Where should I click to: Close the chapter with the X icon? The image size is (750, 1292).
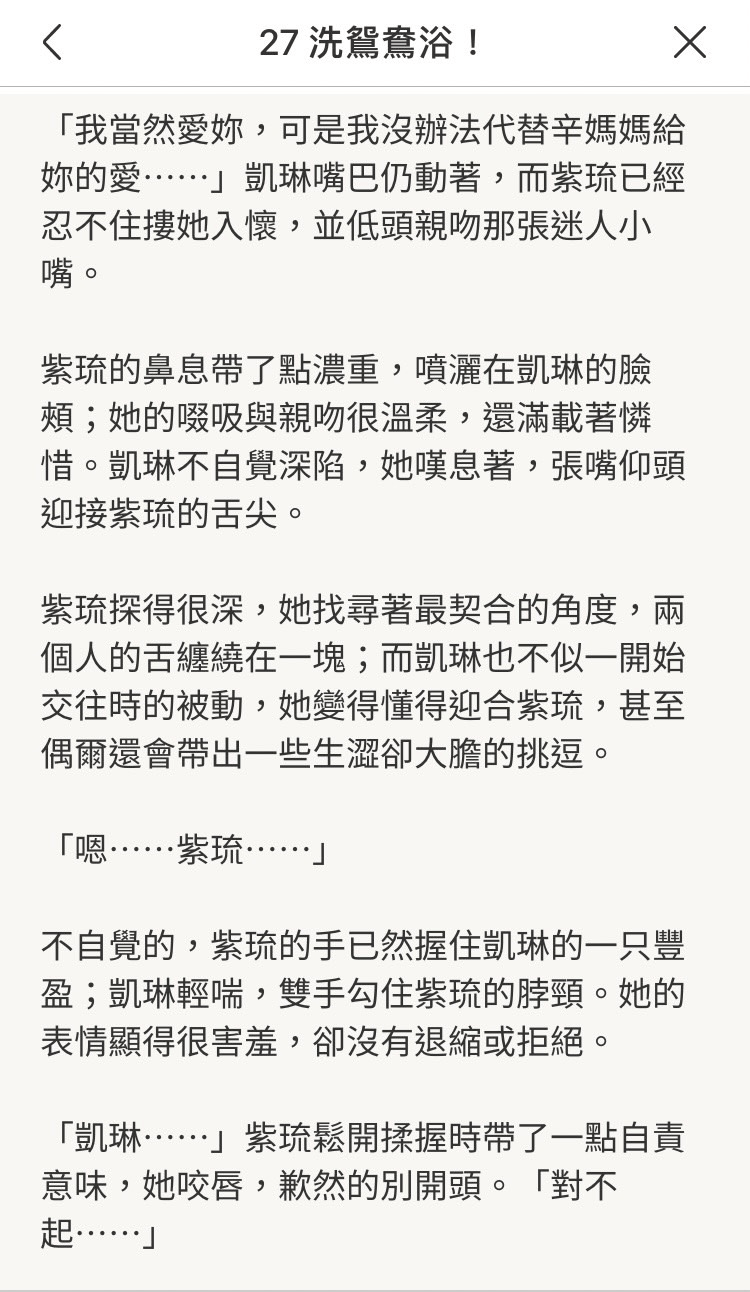(x=690, y=42)
